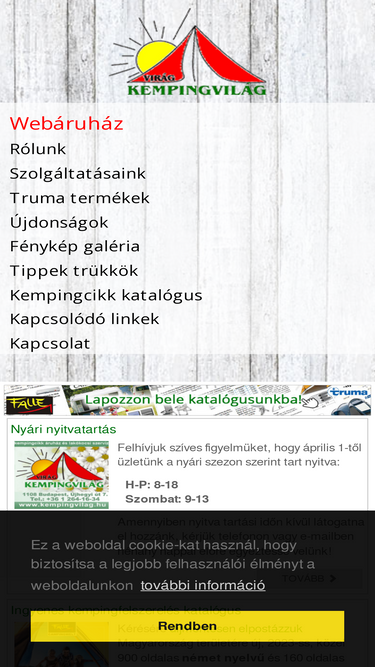The image size is (375, 667).
Task: Select Truma termékek
Action: click(80, 198)
